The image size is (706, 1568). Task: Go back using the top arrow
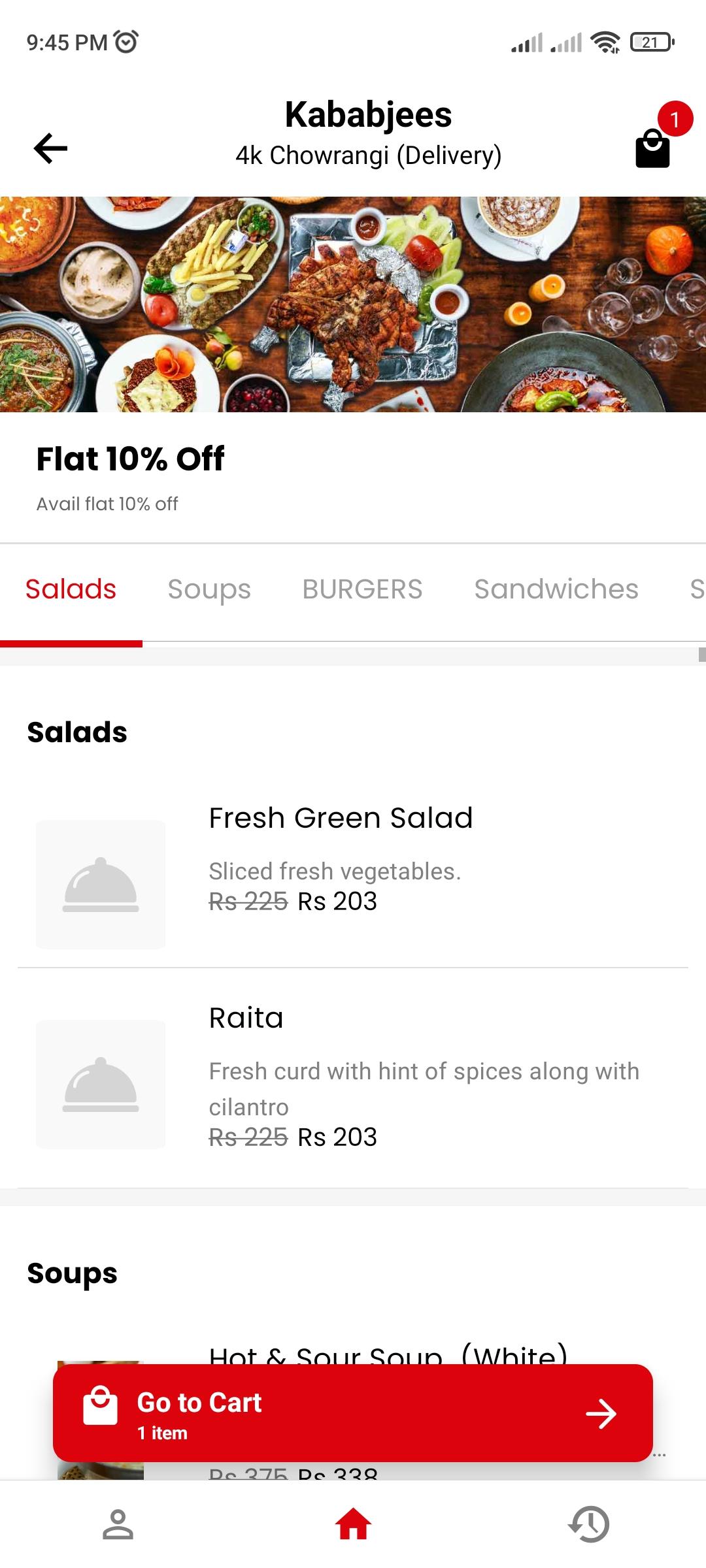pyautogui.click(x=50, y=148)
